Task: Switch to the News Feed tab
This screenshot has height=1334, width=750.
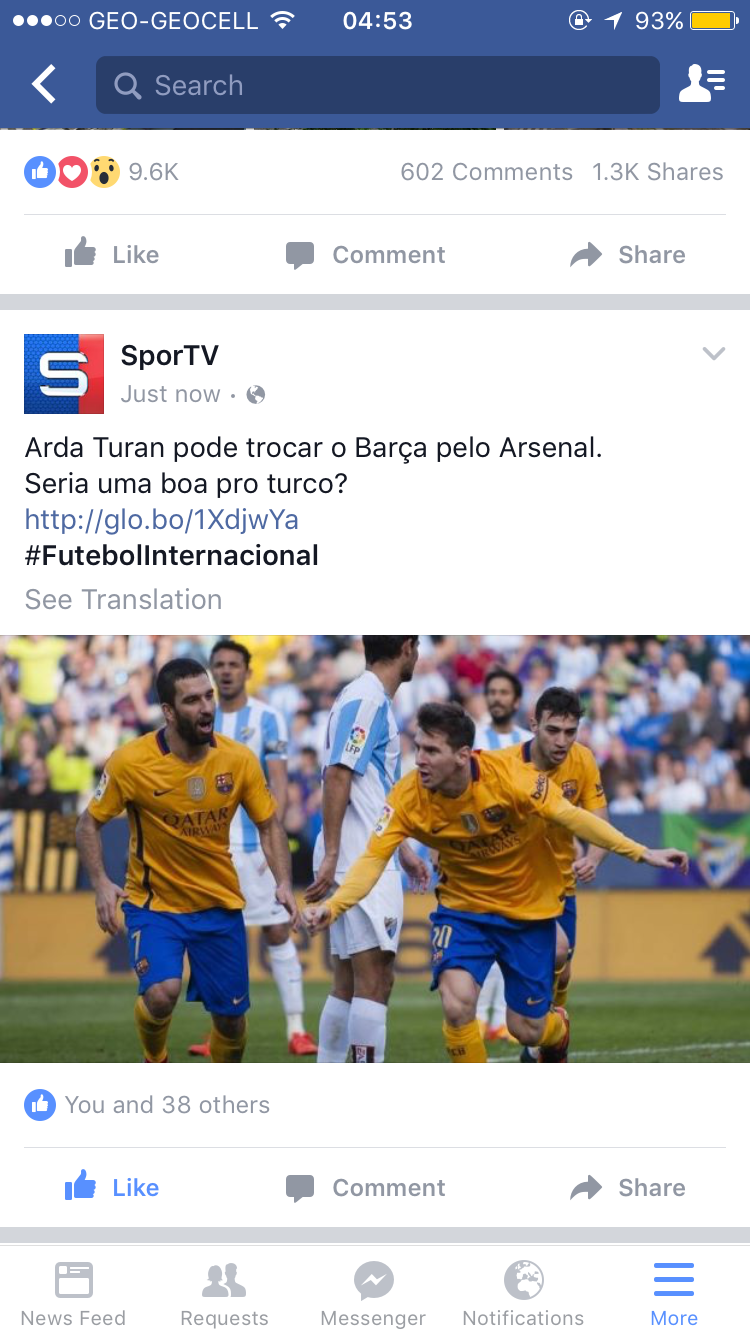Action: pyautogui.click(x=73, y=1291)
